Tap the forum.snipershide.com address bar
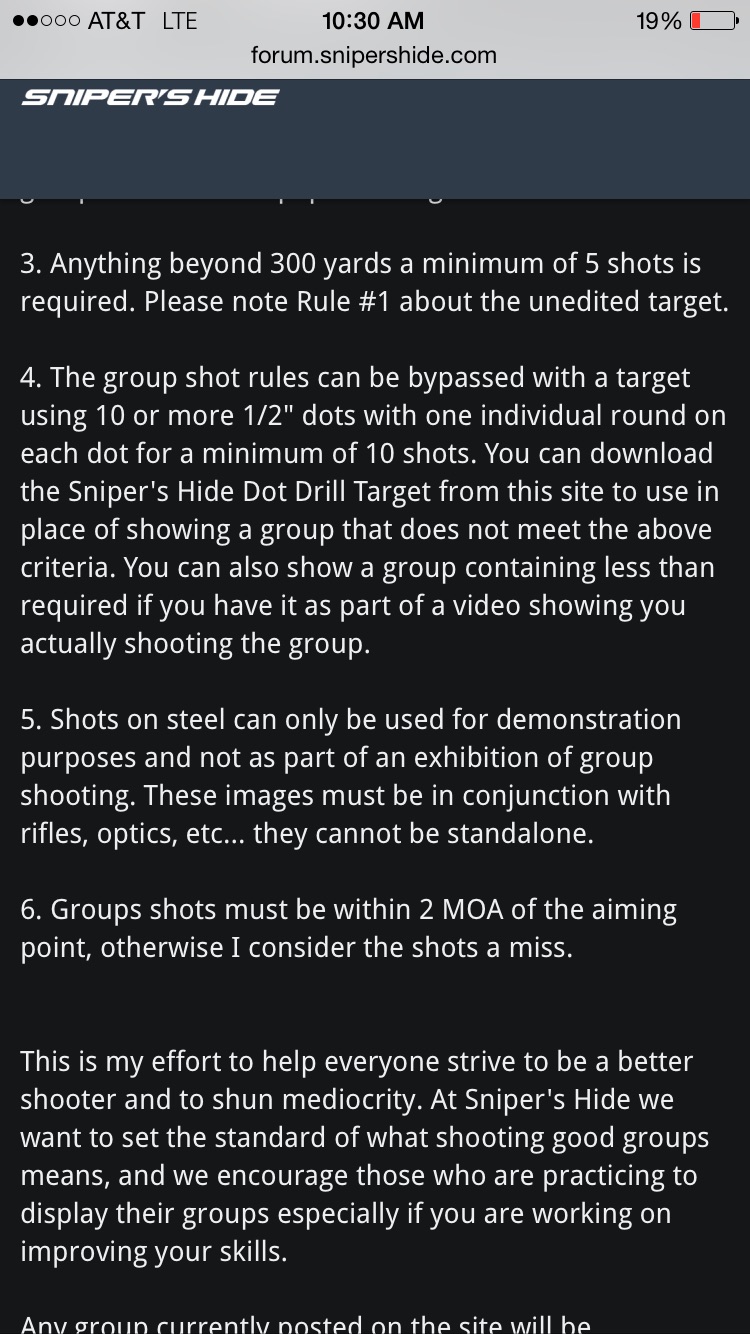Viewport: 750px width, 1334px height. (374, 55)
